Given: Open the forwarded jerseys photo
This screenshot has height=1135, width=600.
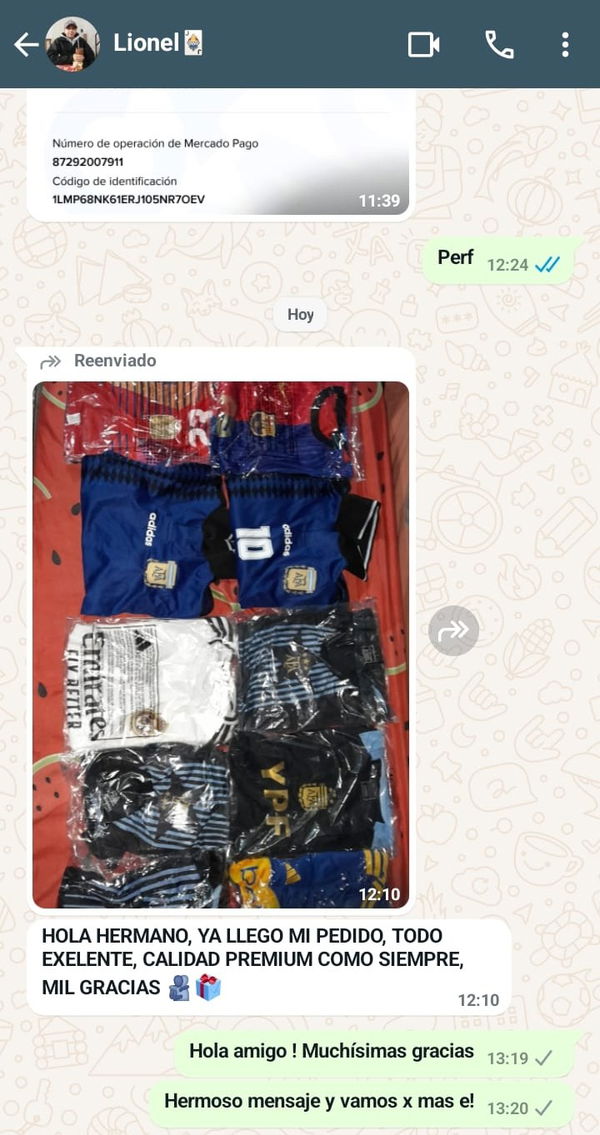Looking at the screenshot, I should pos(221,644).
